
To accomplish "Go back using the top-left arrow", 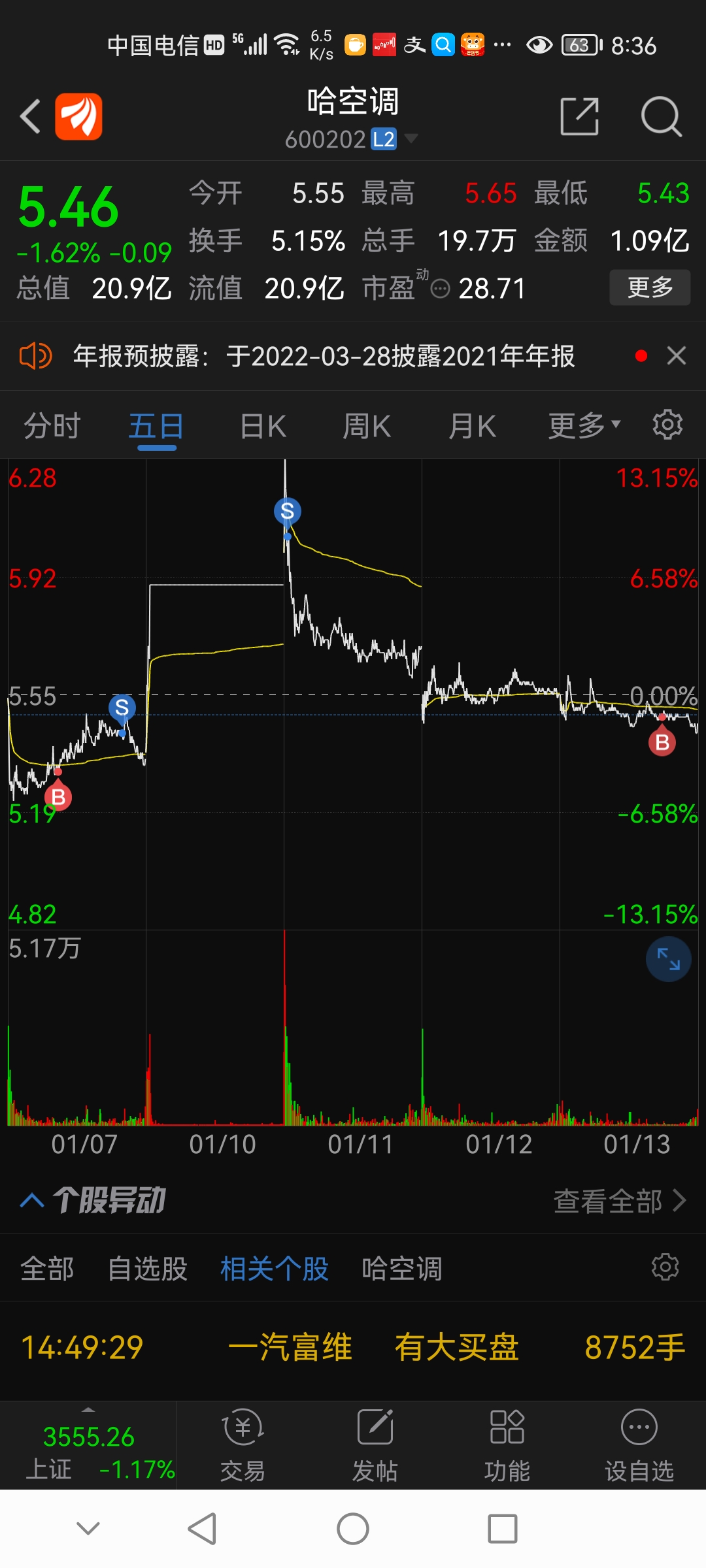I will click(x=31, y=116).
